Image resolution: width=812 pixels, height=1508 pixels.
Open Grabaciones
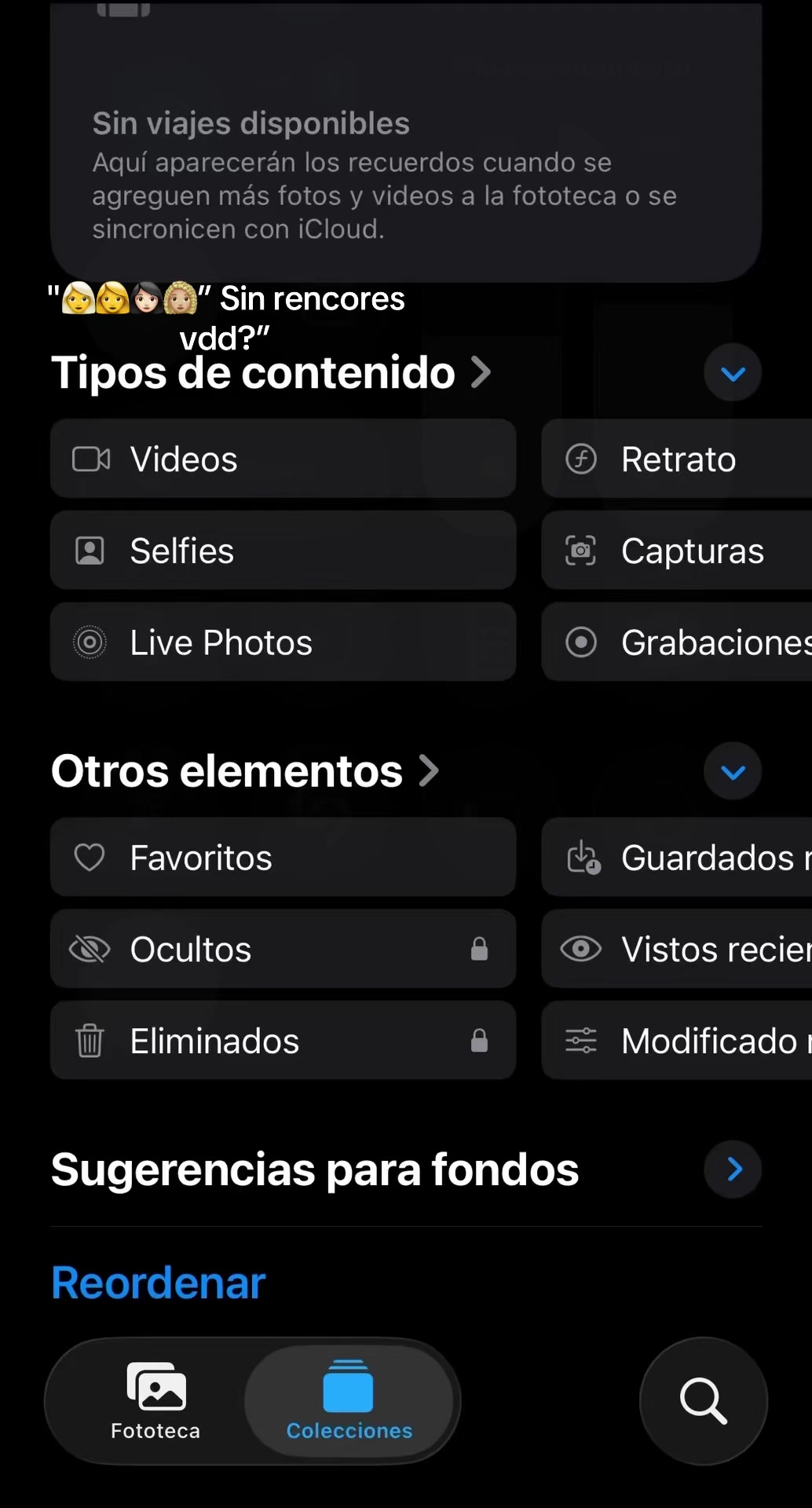coord(676,642)
